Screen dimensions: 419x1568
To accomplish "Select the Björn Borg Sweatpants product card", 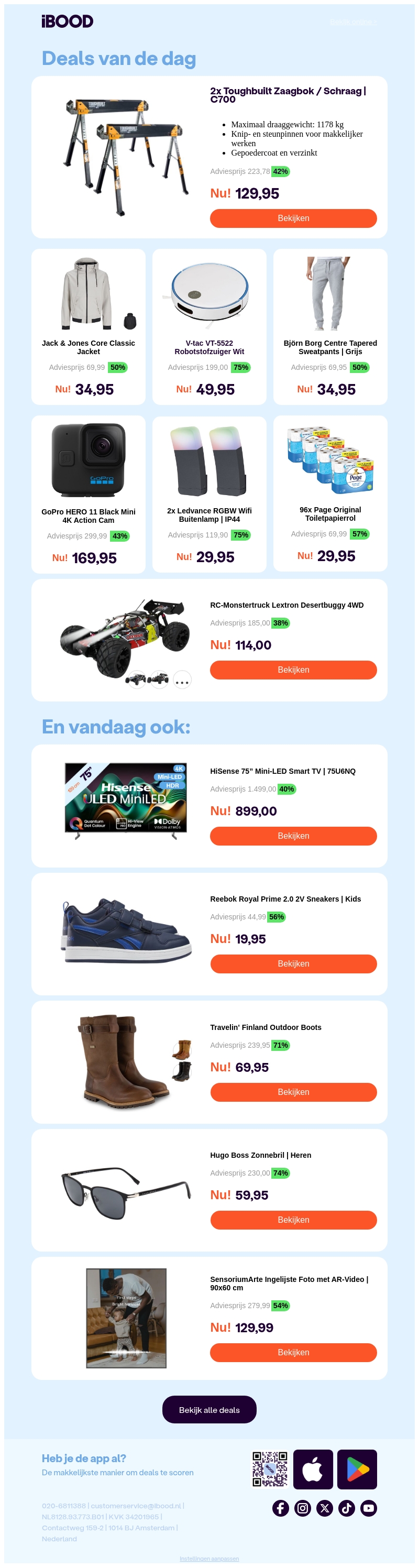I will (x=330, y=326).
